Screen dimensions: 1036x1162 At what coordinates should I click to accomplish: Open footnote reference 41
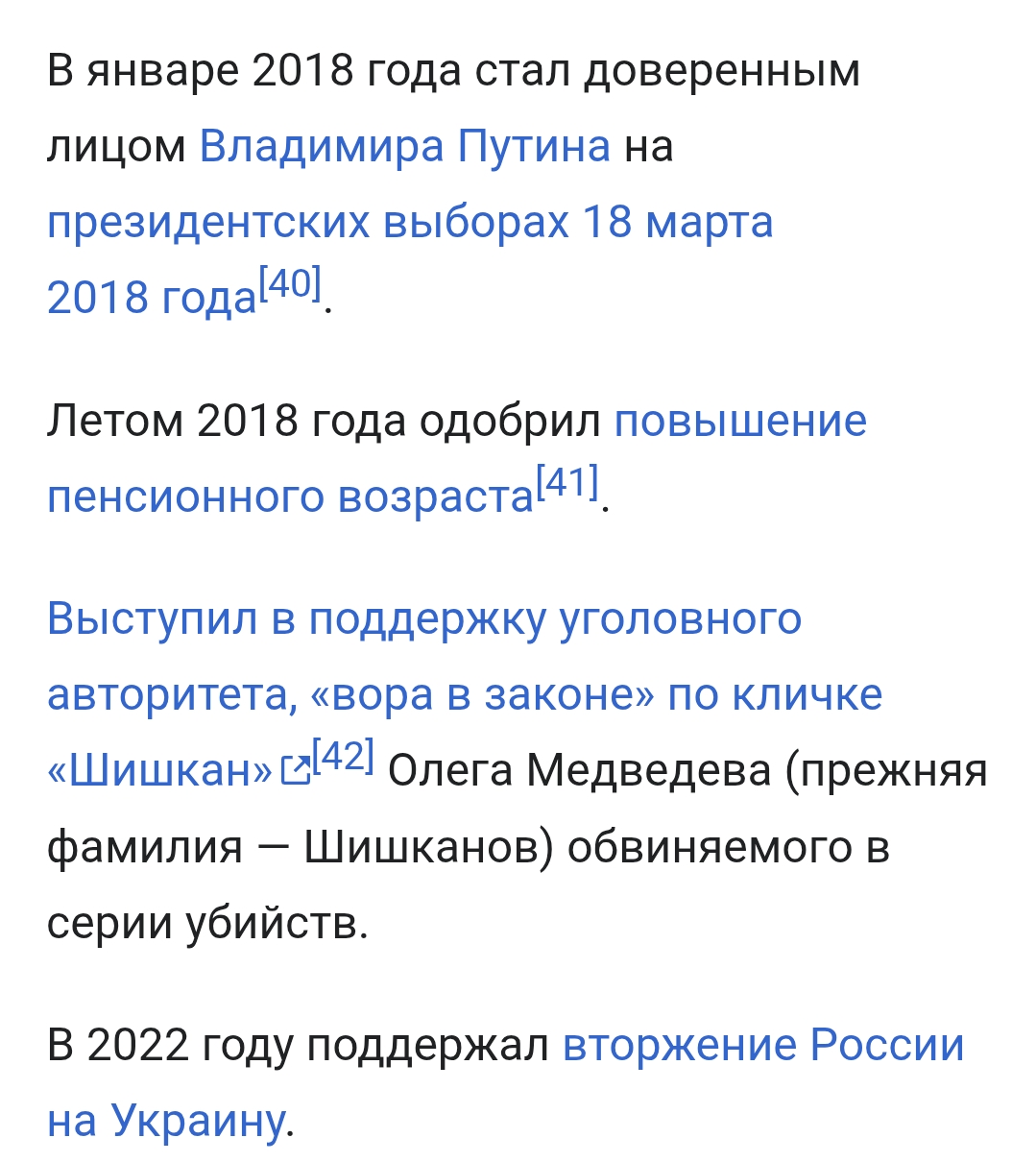[567, 482]
